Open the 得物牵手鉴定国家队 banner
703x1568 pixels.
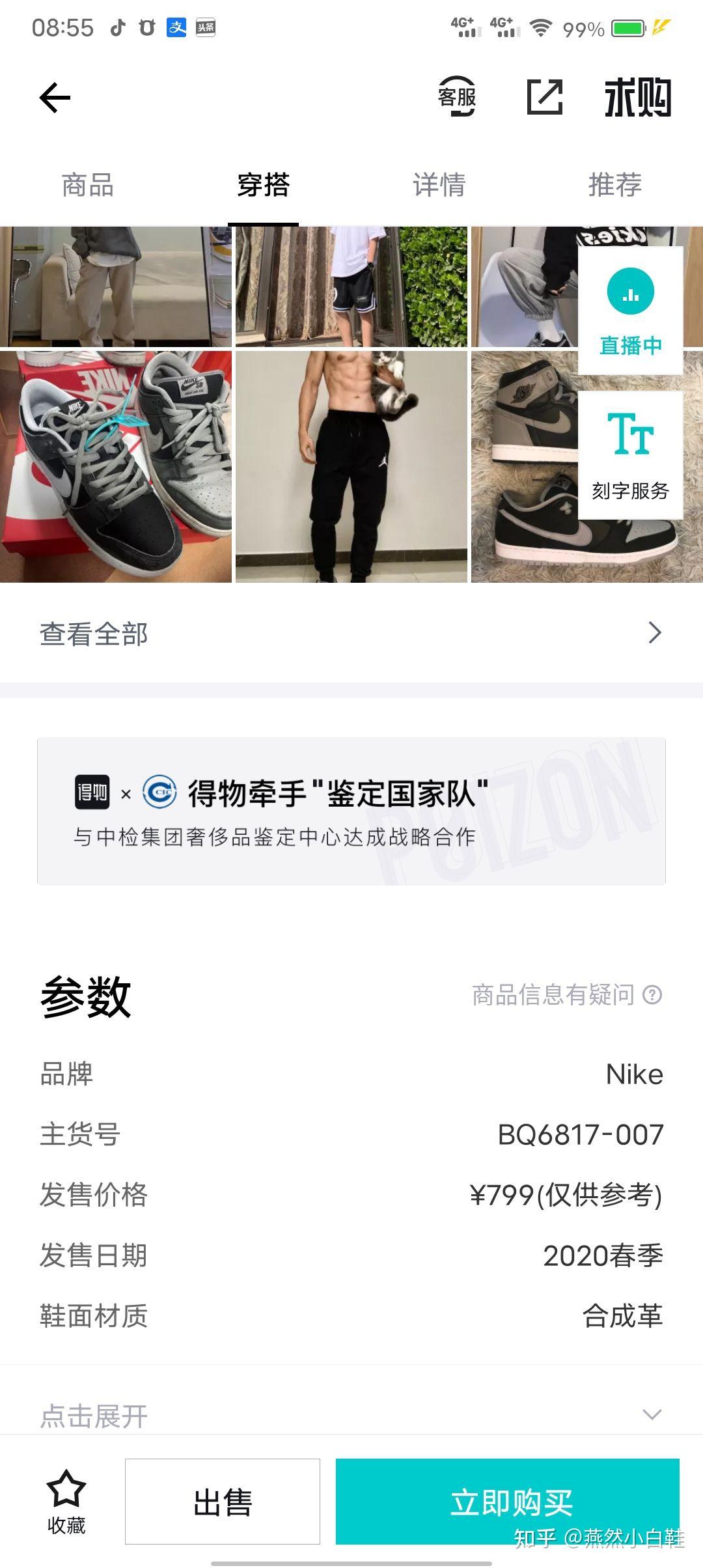[351, 811]
